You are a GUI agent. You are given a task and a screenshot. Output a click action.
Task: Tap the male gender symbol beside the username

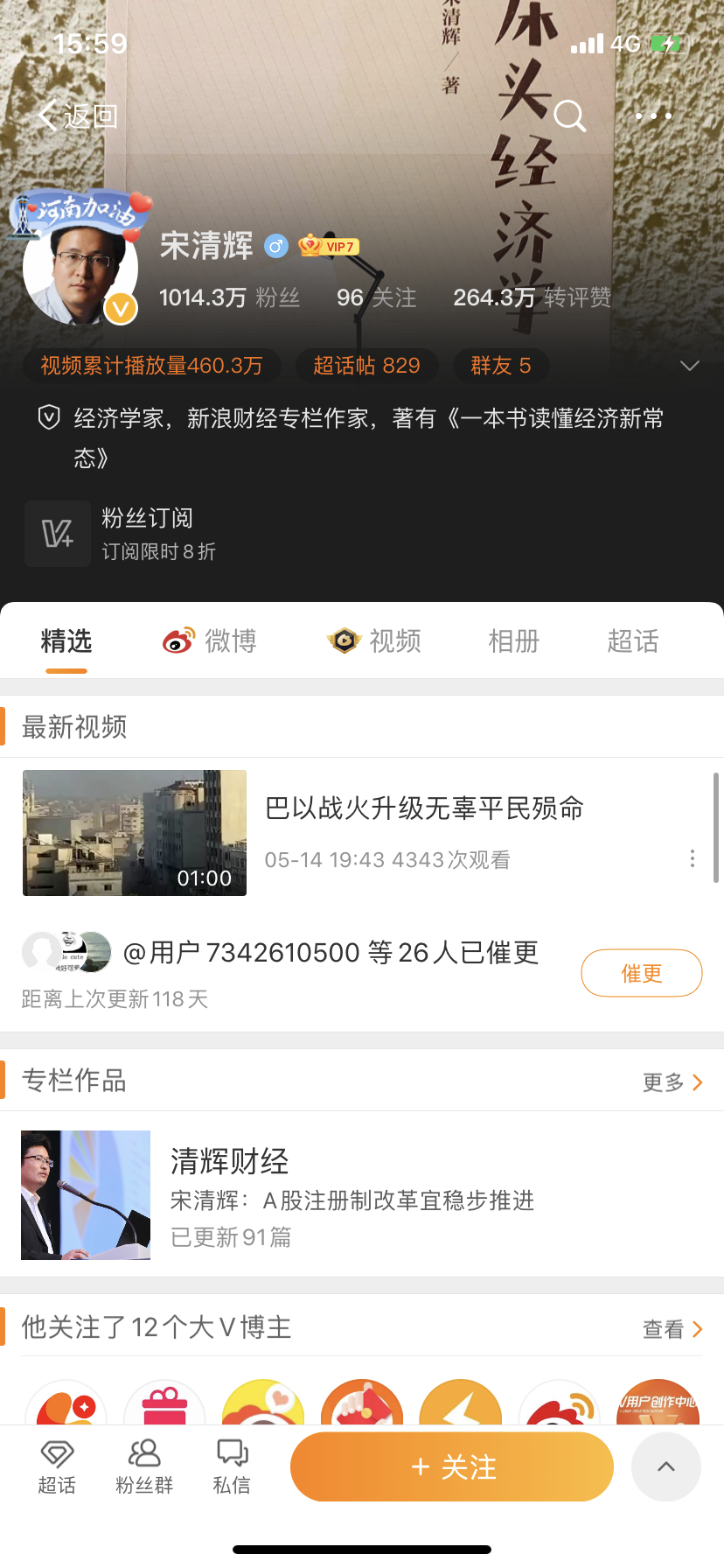coord(275,246)
